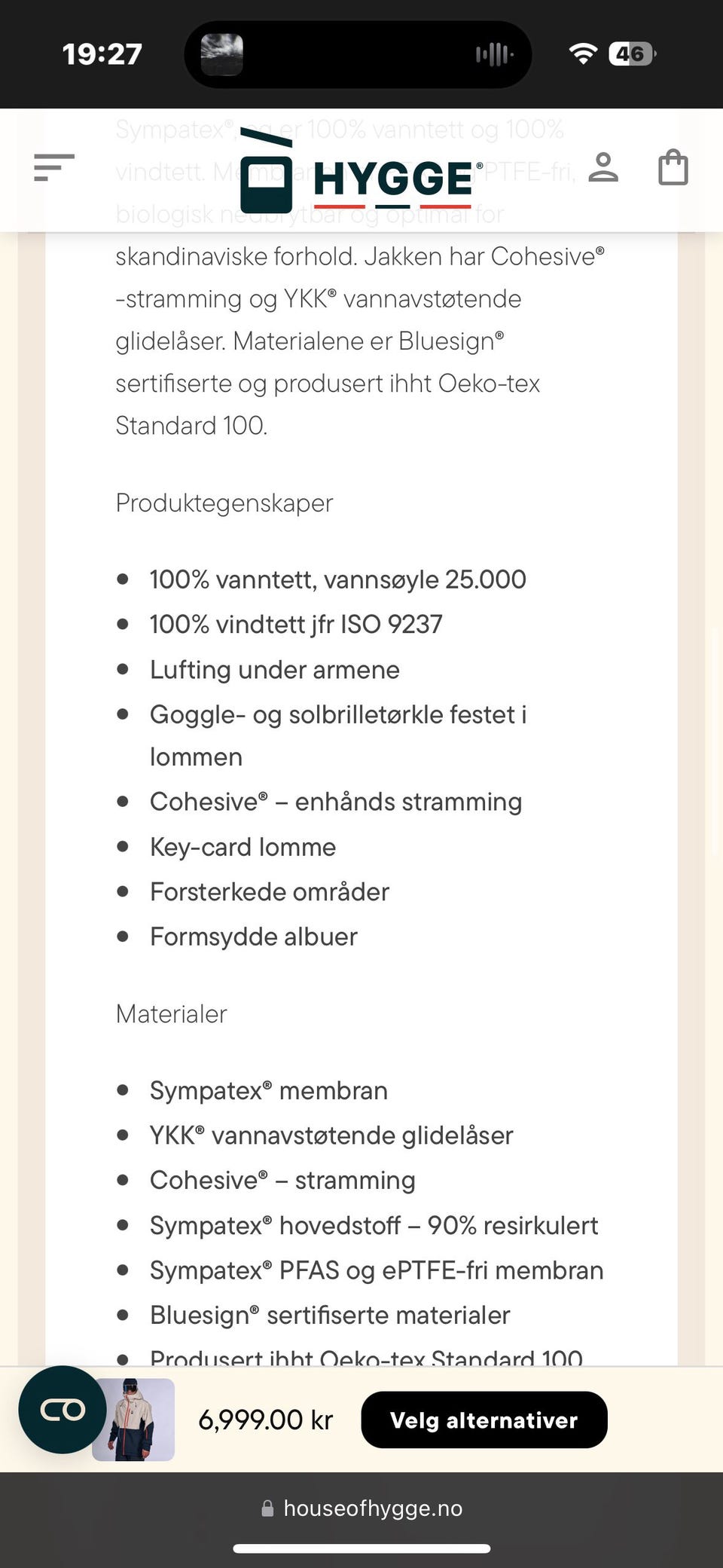Tap the 'Materialer' section heading
The image size is (723, 1568).
(x=171, y=1014)
